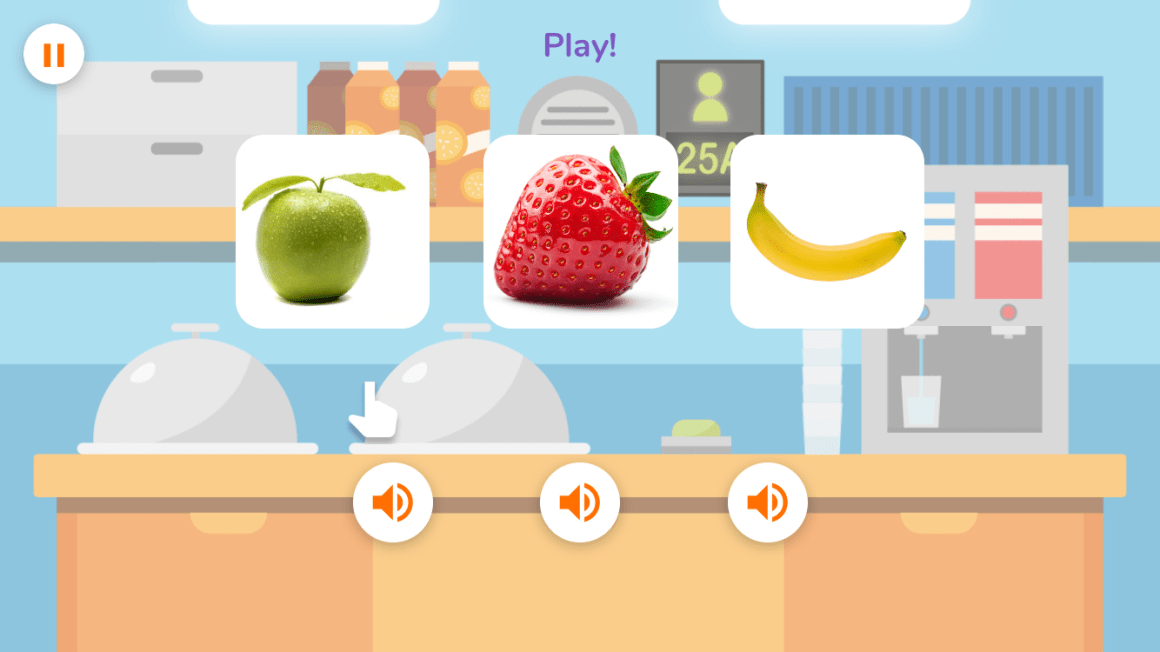
Task: Play the sound under the strawberry
Action: point(580,503)
